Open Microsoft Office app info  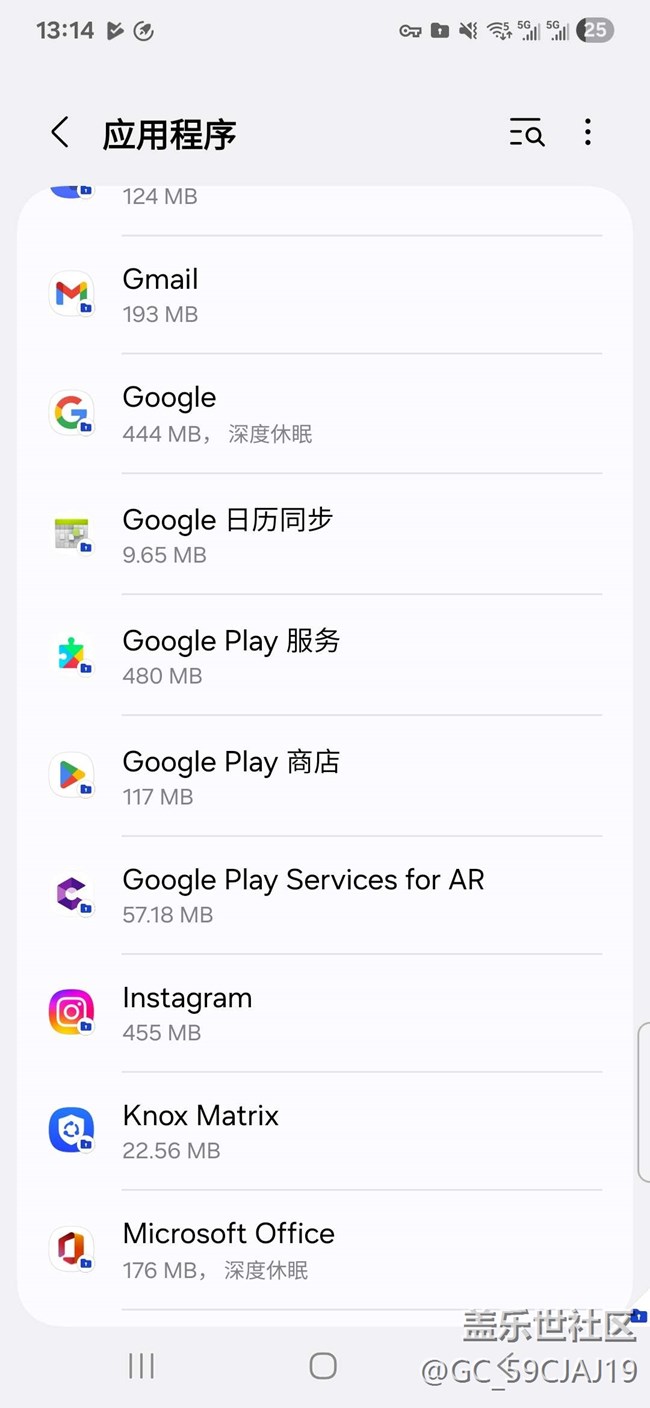(x=325, y=1250)
